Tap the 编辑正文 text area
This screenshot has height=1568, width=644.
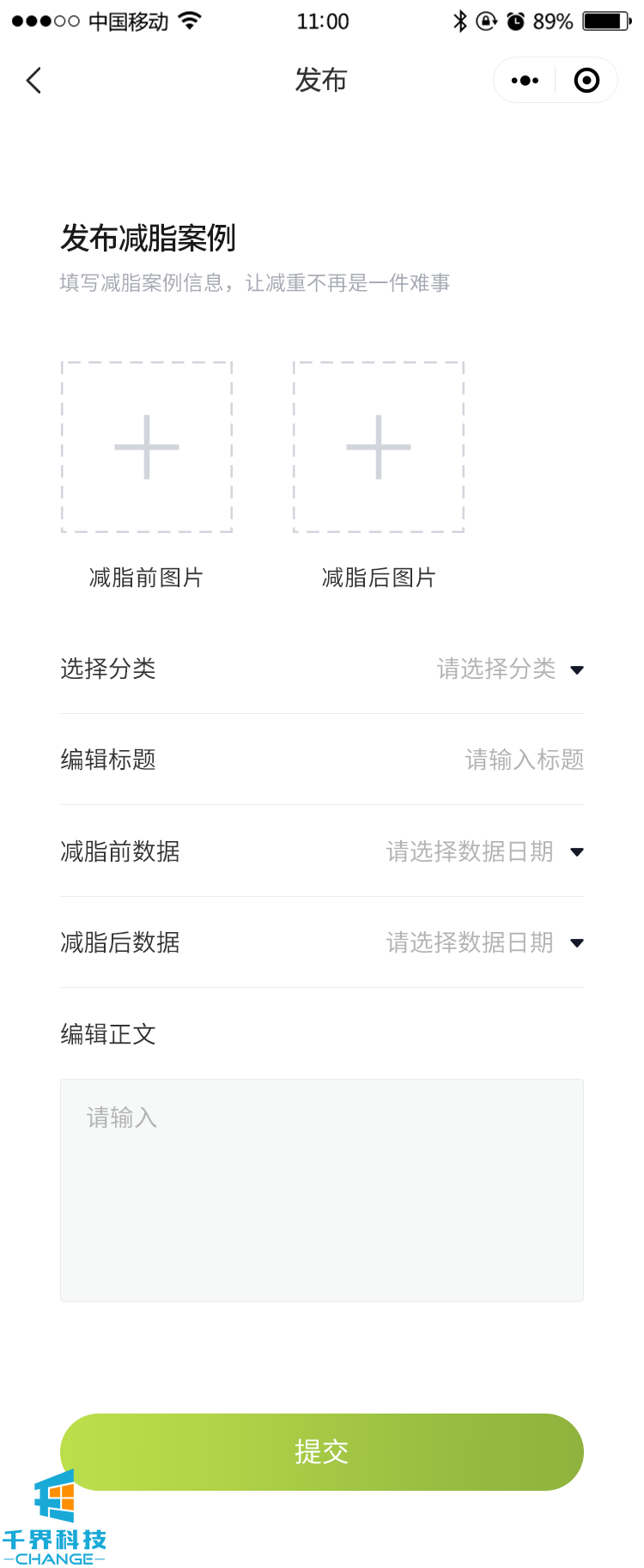point(322,1190)
